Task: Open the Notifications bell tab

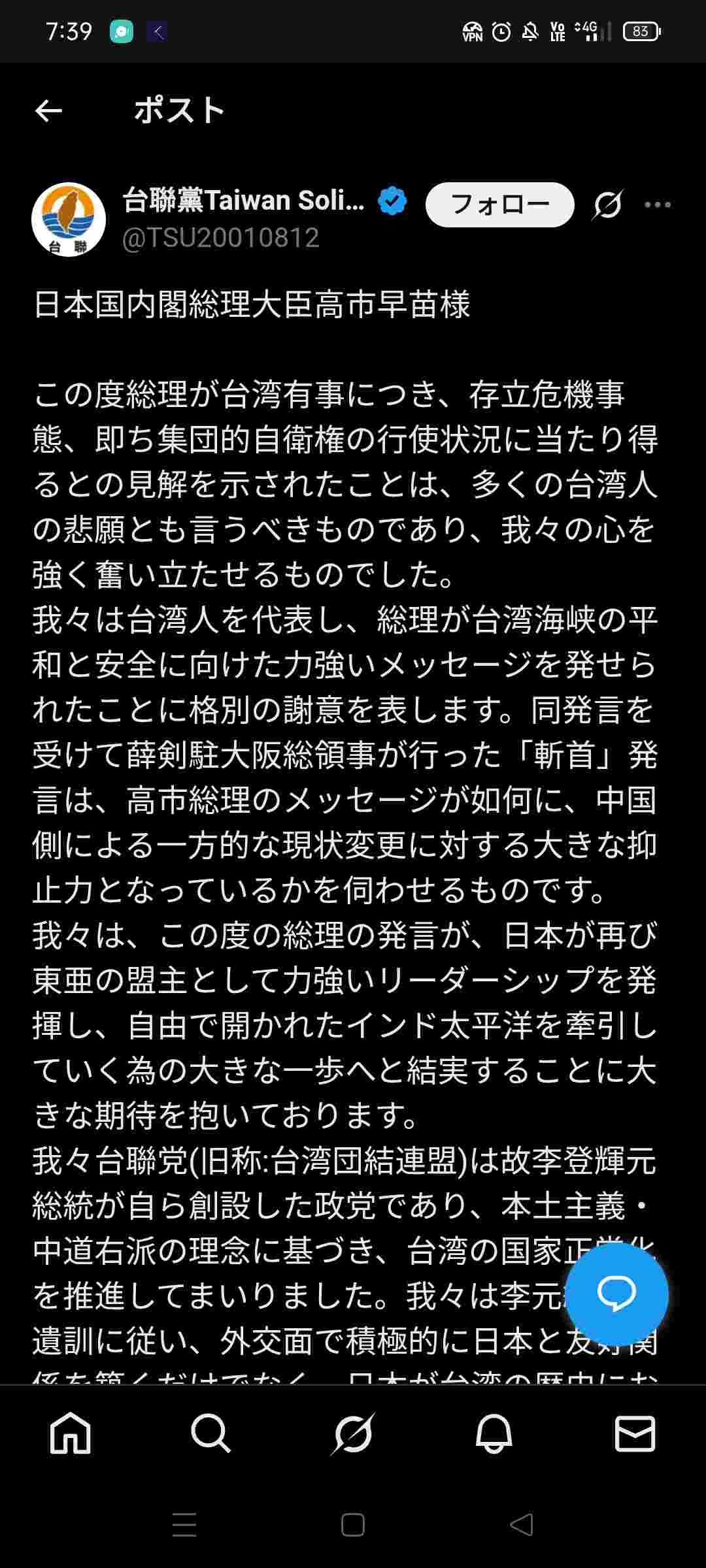Action: (x=494, y=1433)
